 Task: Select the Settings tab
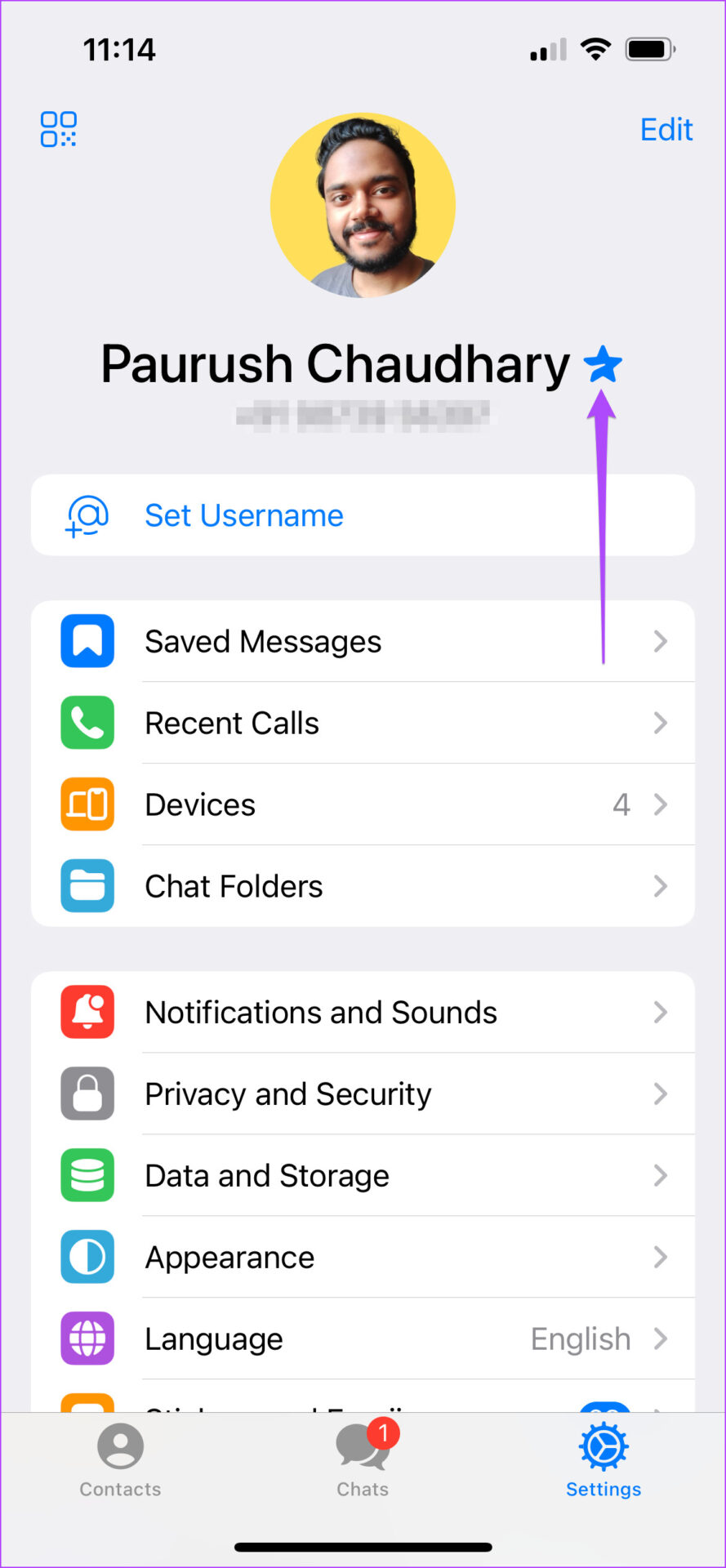[604, 1461]
